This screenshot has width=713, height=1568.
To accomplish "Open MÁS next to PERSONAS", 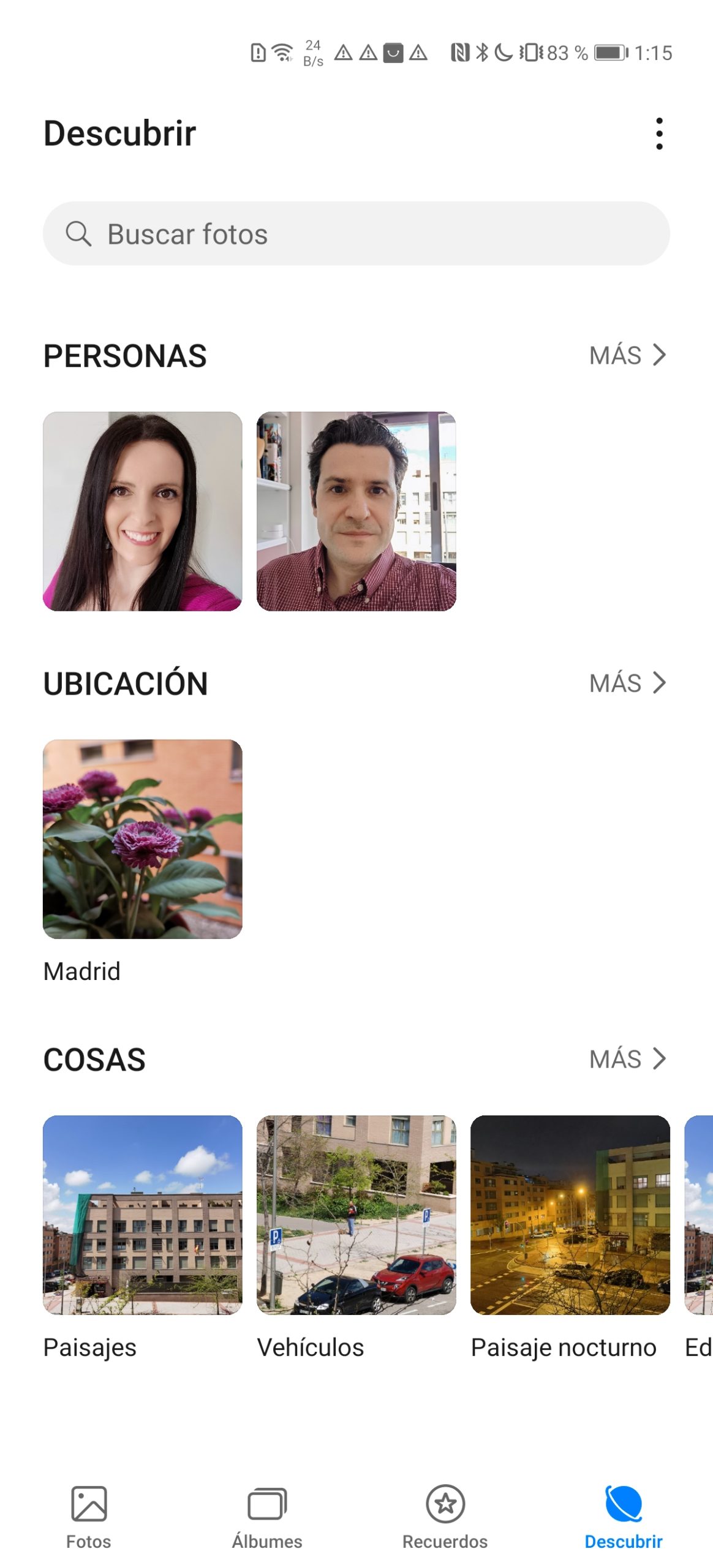I will 627,355.
